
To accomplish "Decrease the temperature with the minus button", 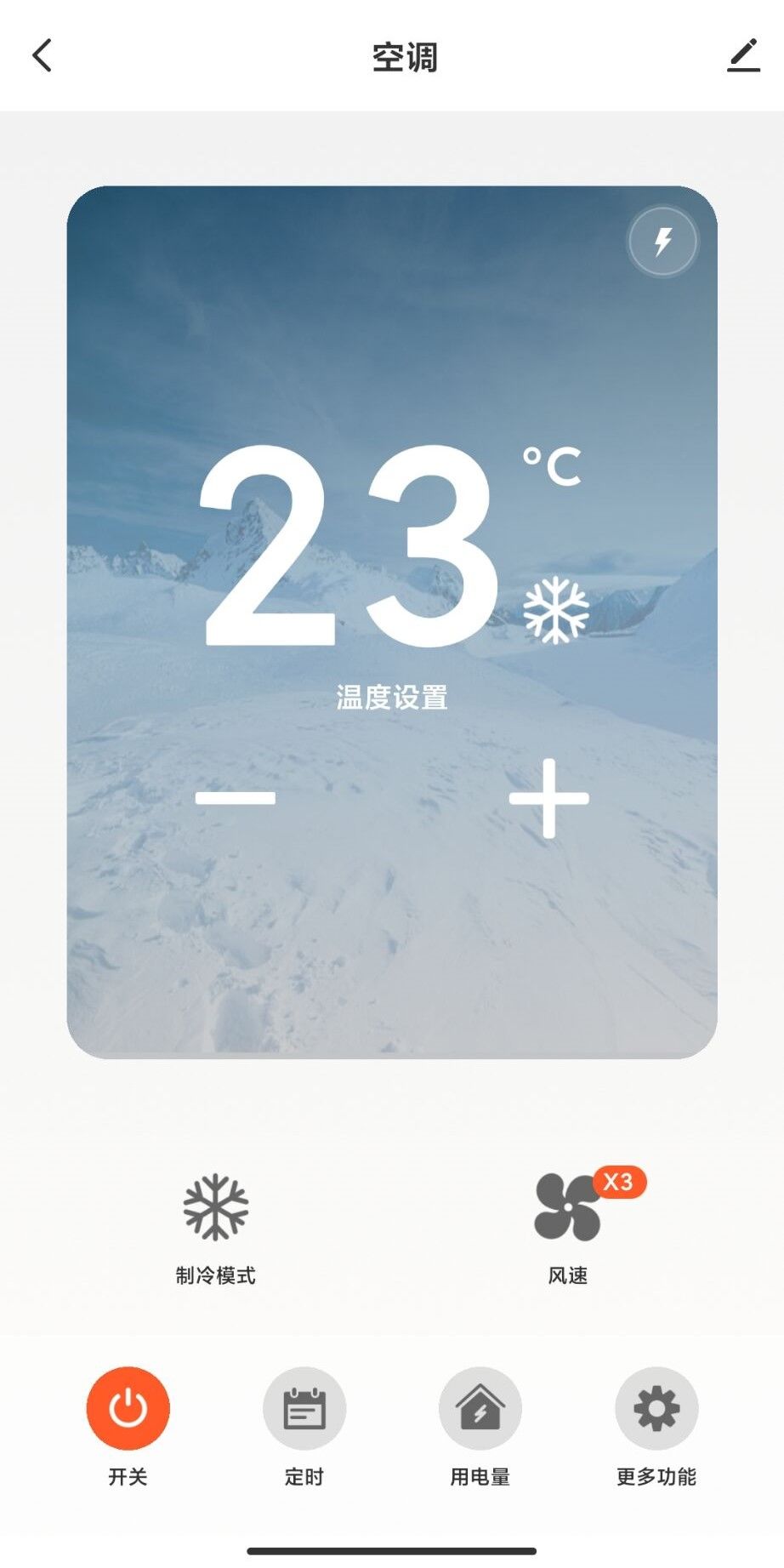I will pos(236,797).
